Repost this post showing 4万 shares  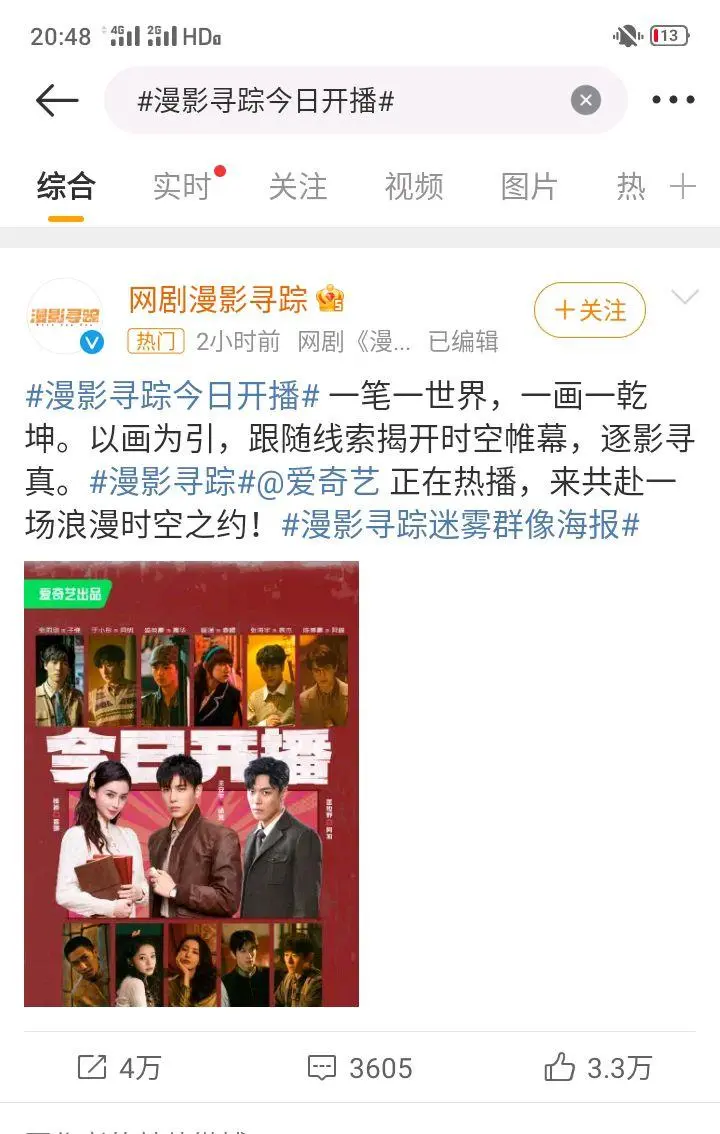coord(119,1068)
